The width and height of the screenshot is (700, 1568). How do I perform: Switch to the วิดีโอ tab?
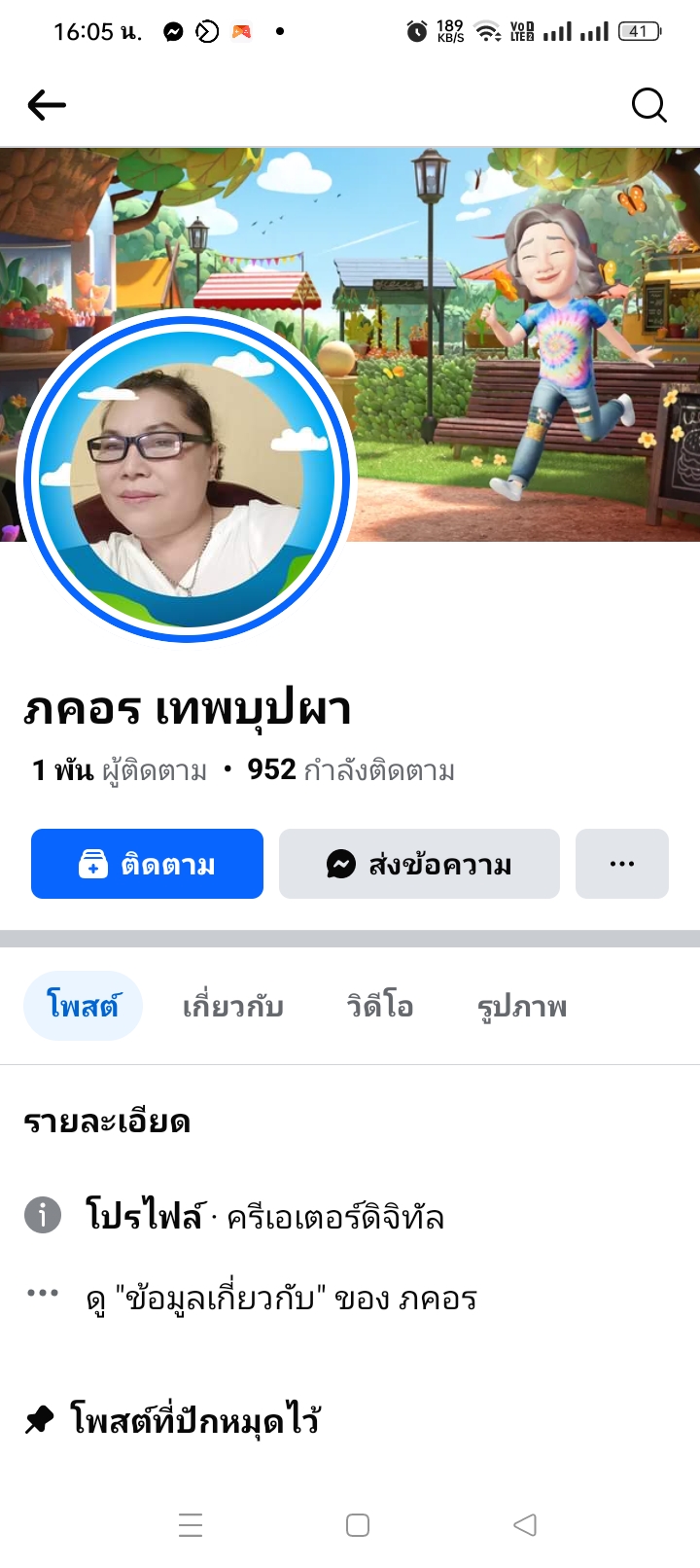pyautogui.click(x=380, y=1006)
